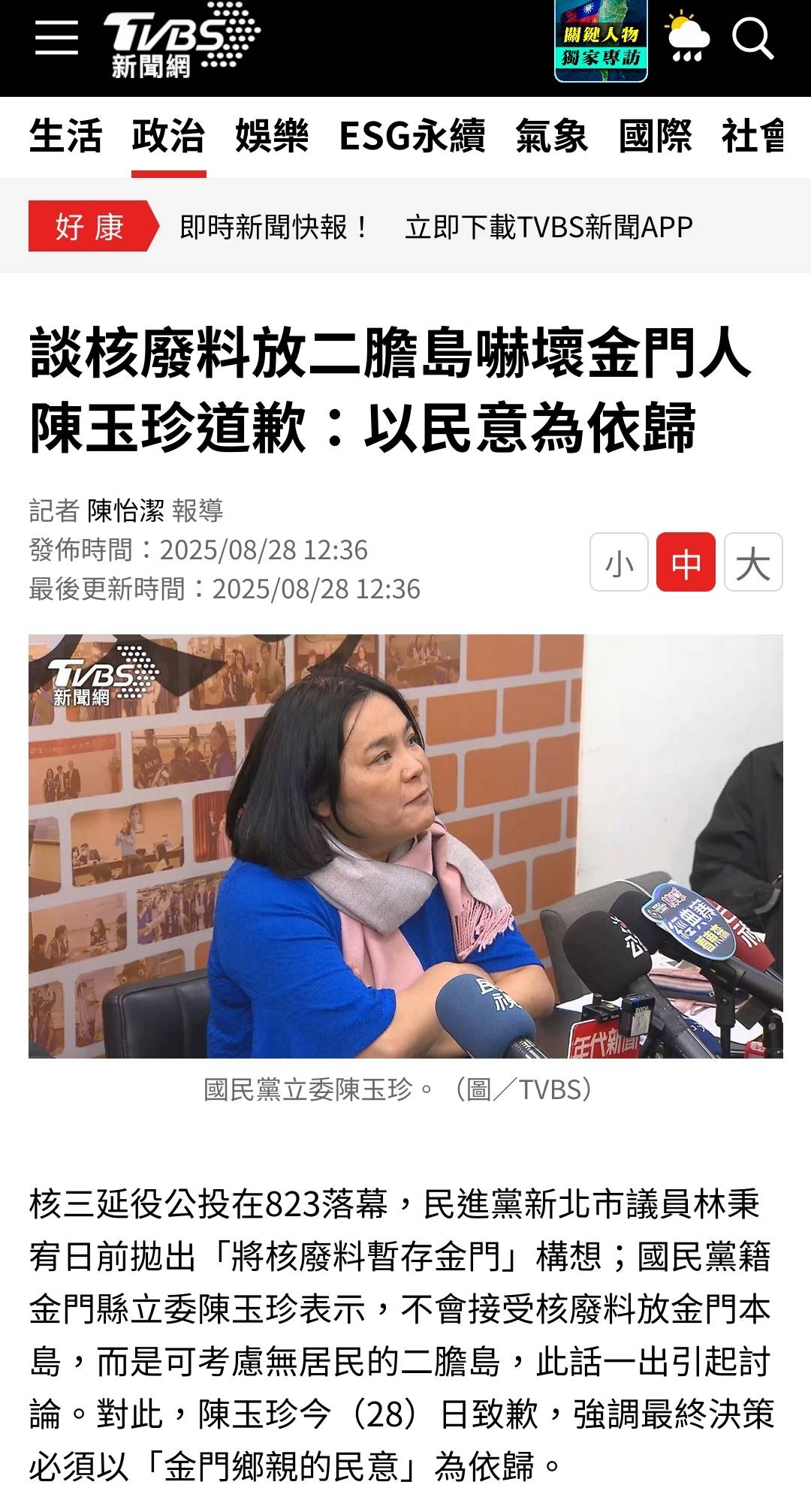
Task: Set font size to 大
Action: [752, 562]
